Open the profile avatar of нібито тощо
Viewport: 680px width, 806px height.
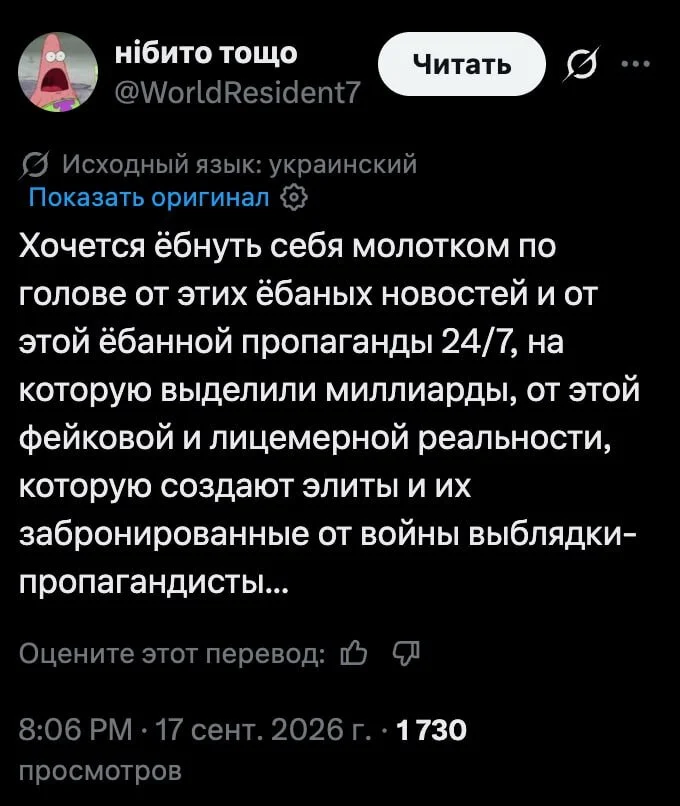click(x=58, y=72)
